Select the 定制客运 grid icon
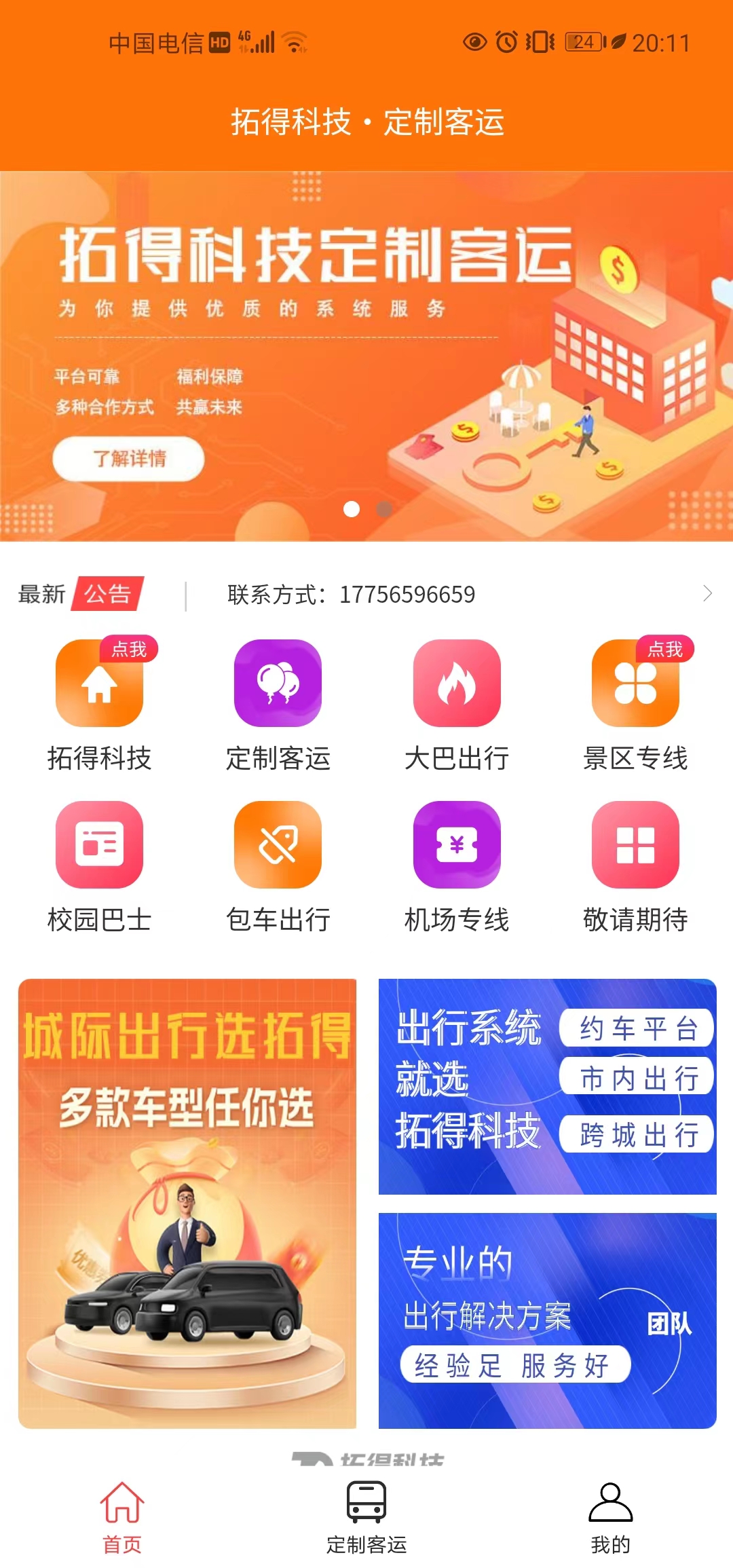The height and width of the screenshot is (1568, 733). pyautogui.click(x=278, y=684)
